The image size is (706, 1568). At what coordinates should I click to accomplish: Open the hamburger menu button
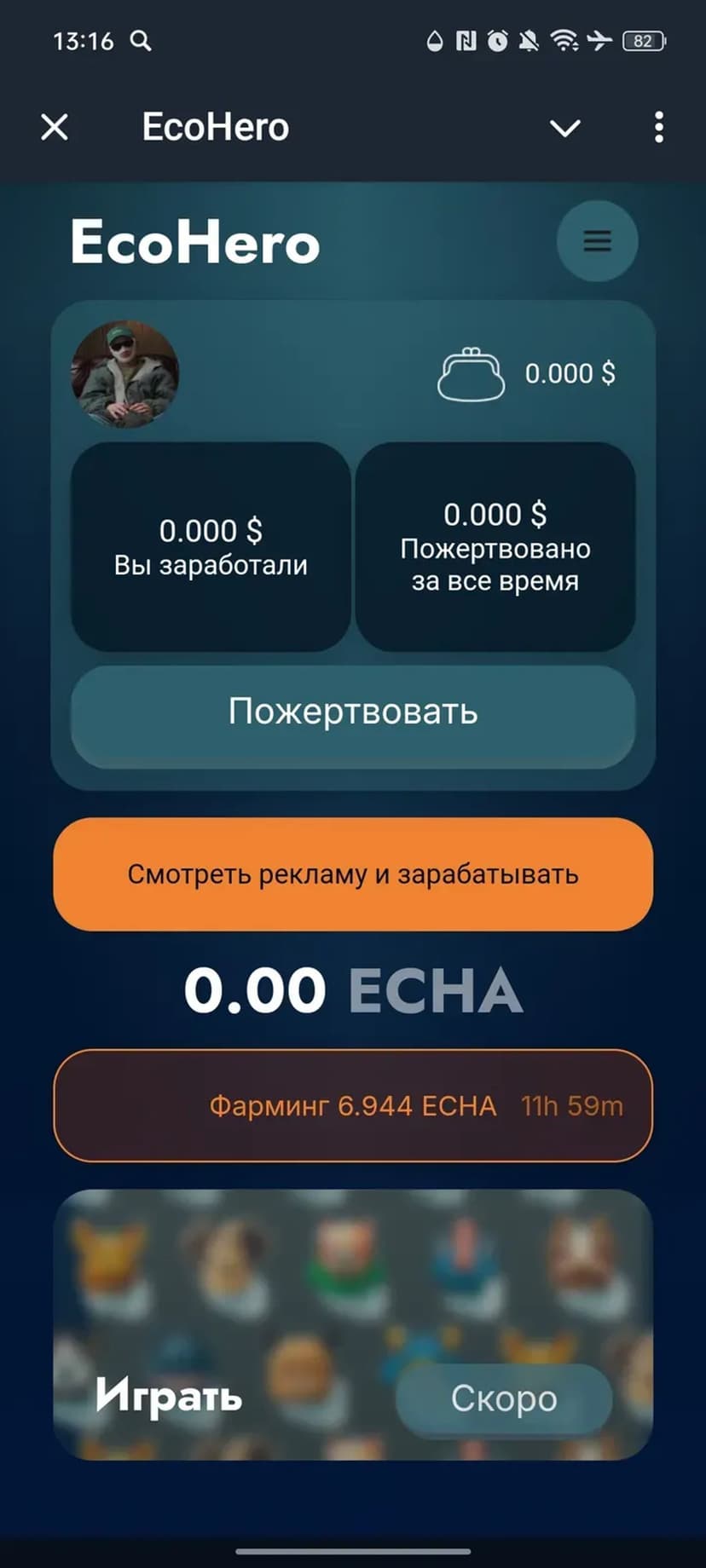[597, 241]
